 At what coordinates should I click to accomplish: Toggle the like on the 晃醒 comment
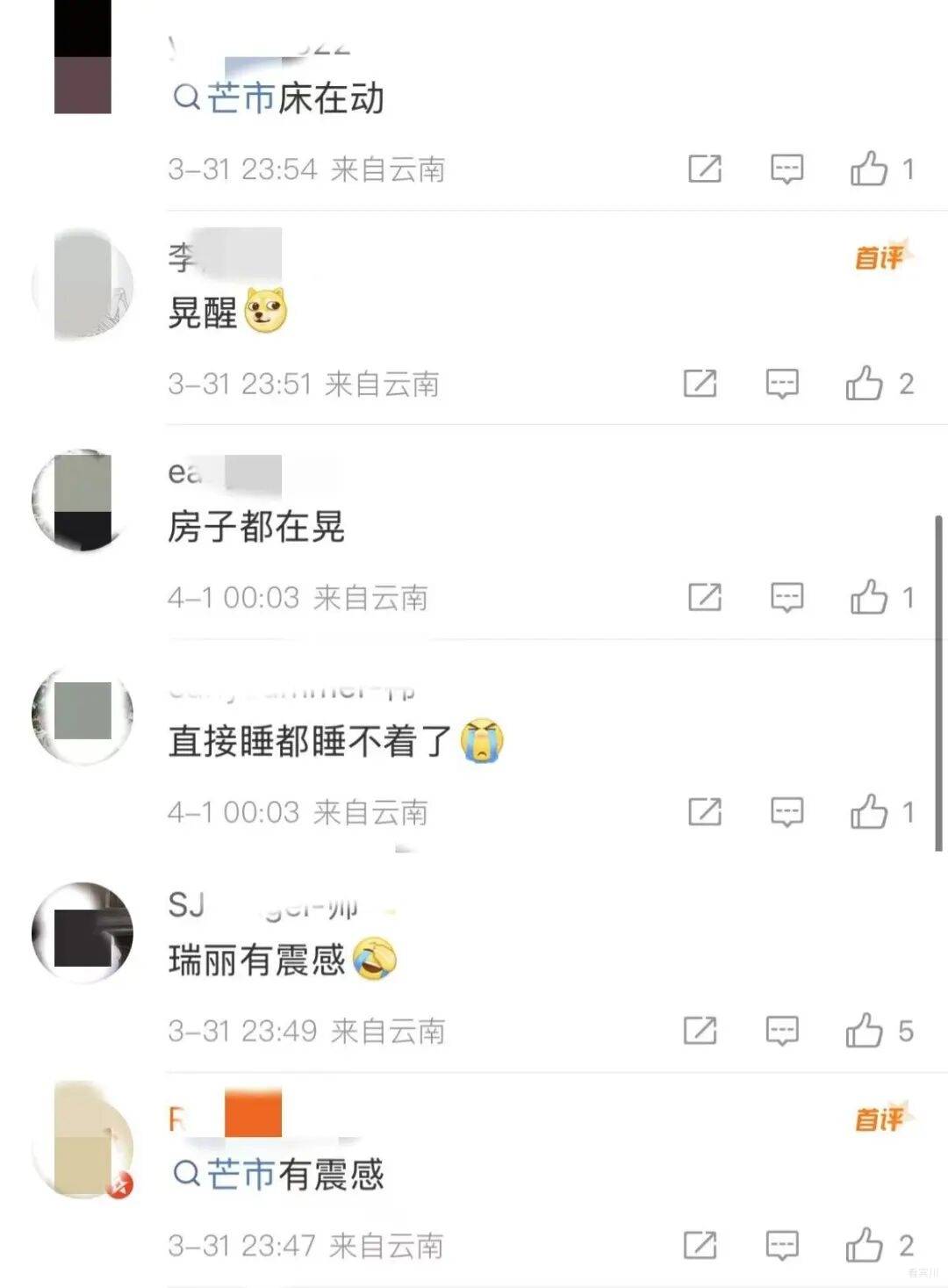point(867,384)
